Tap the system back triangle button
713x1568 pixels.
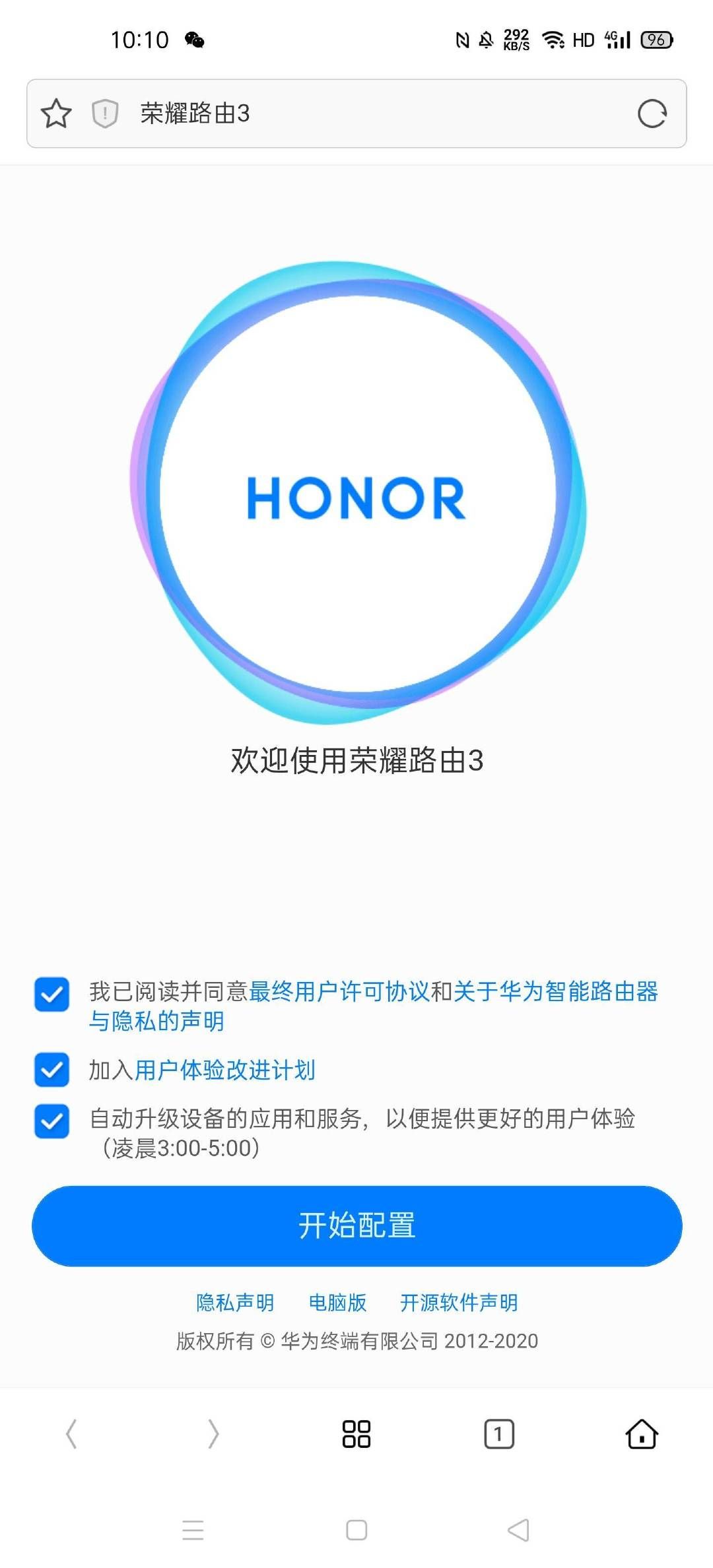[x=519, y=1530]
